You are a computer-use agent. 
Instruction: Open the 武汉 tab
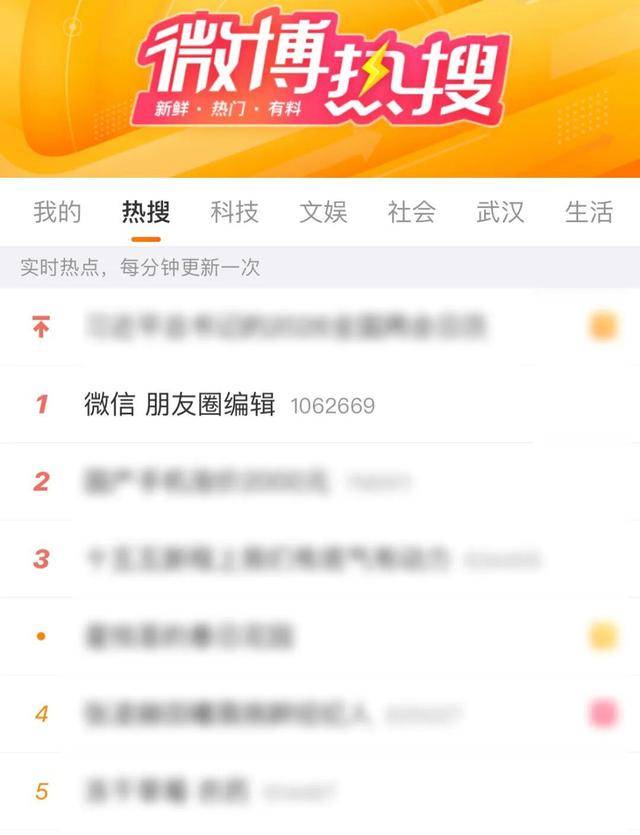[x=500, y=212]
